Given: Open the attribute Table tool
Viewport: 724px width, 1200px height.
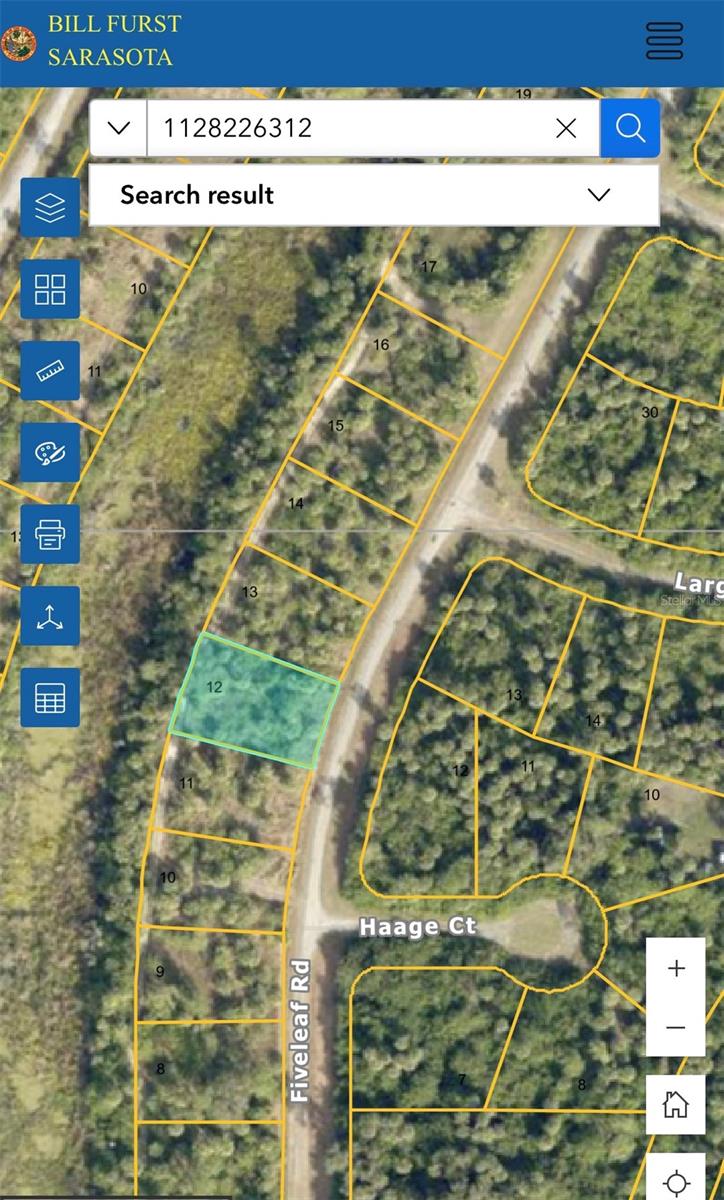Looking at the screenshot, I should pyautogui.click(x=49, y=697).
